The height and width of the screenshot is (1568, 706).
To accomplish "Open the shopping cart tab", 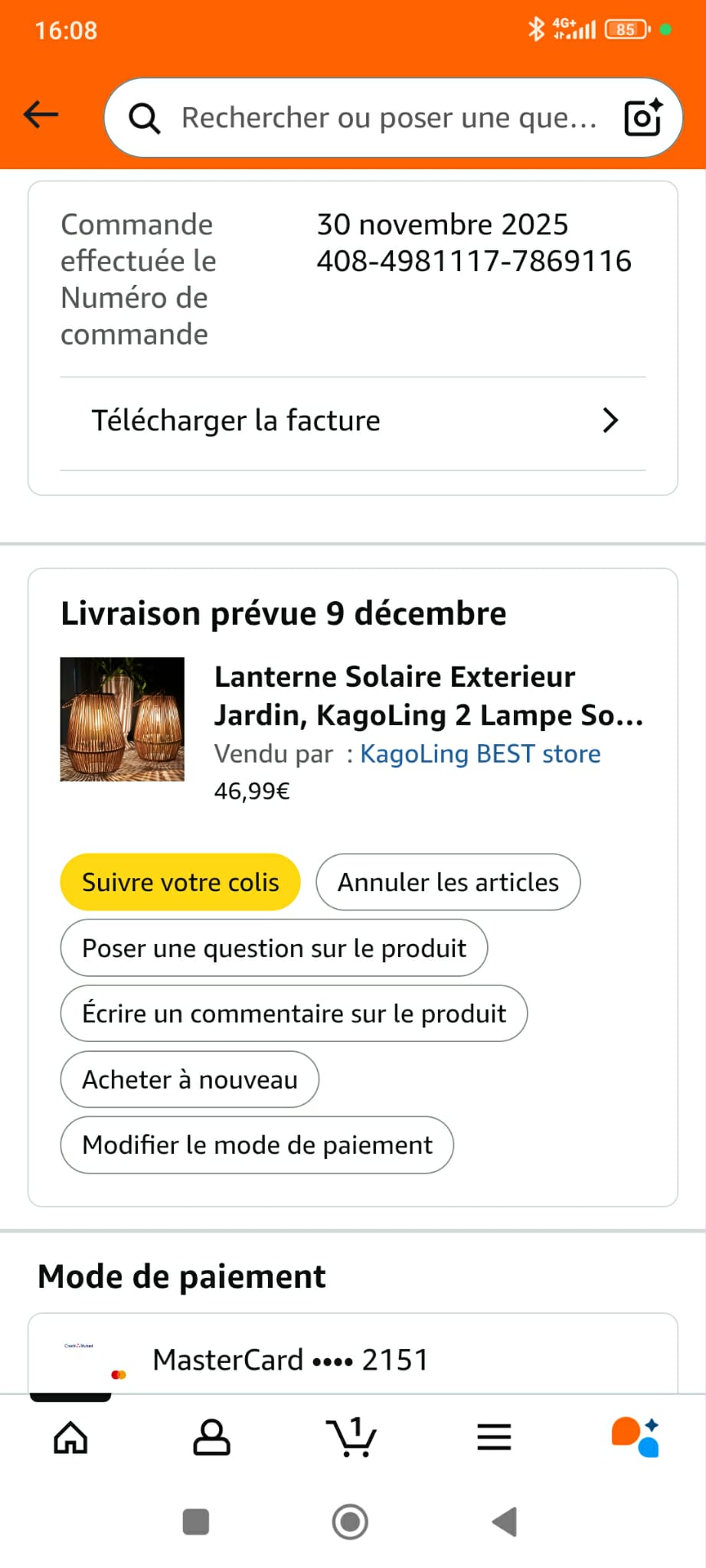I will (x=352, y=1437).
